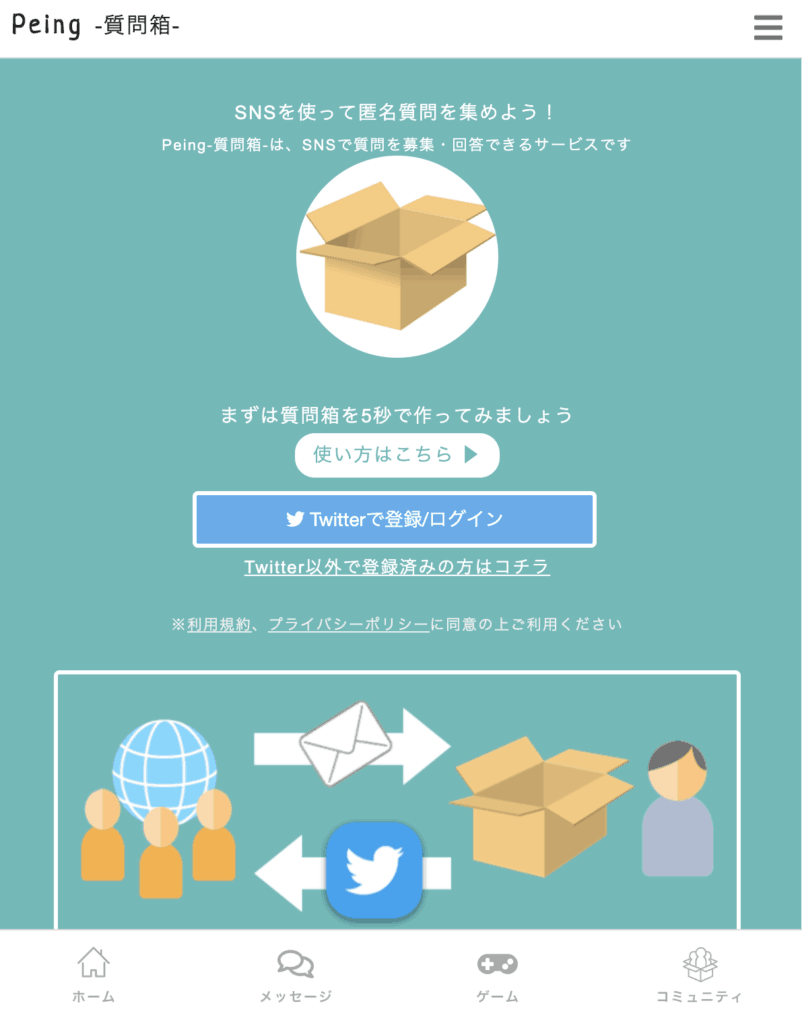The height and width of the screenshot is (1024, 802).
Task: Tap the 使い方はこちら button
Action: click(x=396, y=455)
